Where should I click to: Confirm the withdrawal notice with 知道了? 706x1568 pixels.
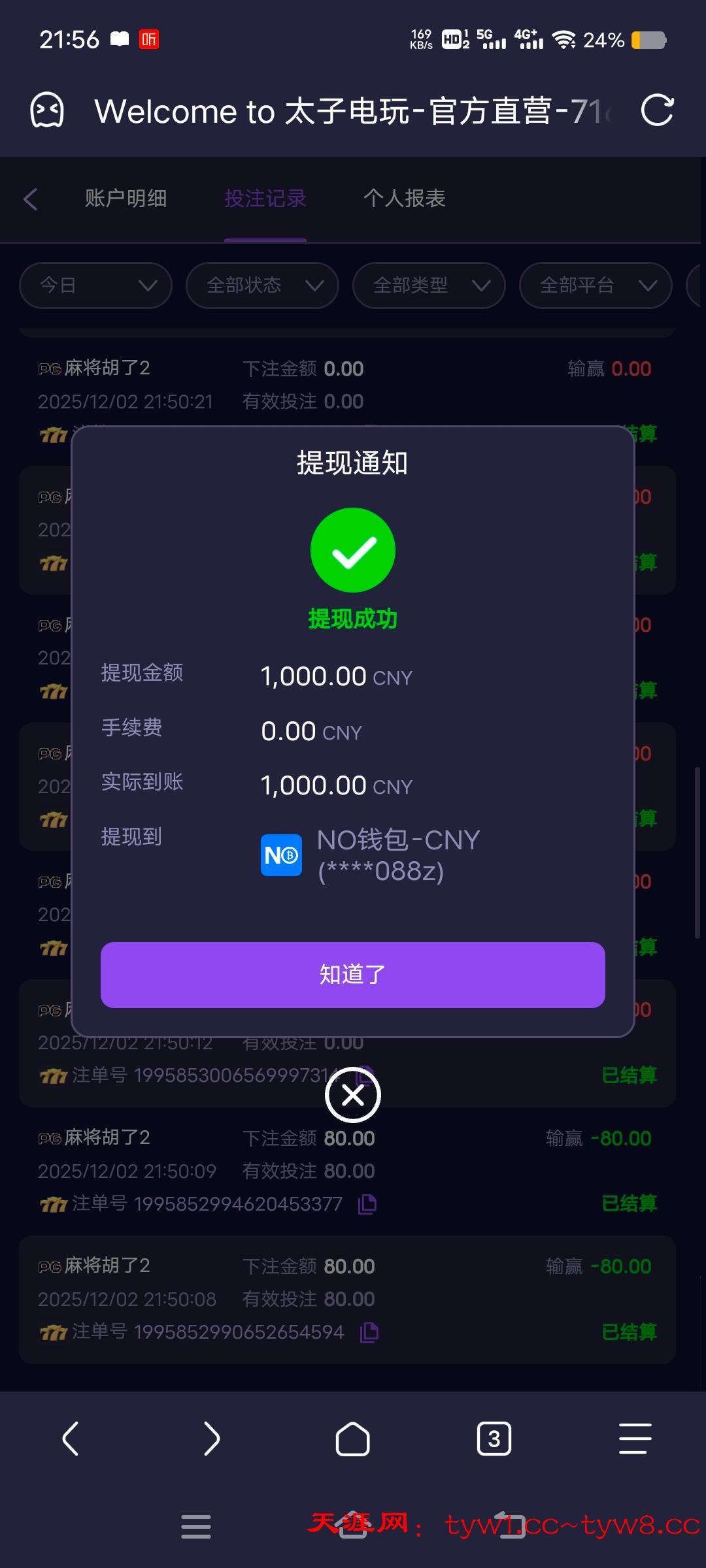pos(352,974)
